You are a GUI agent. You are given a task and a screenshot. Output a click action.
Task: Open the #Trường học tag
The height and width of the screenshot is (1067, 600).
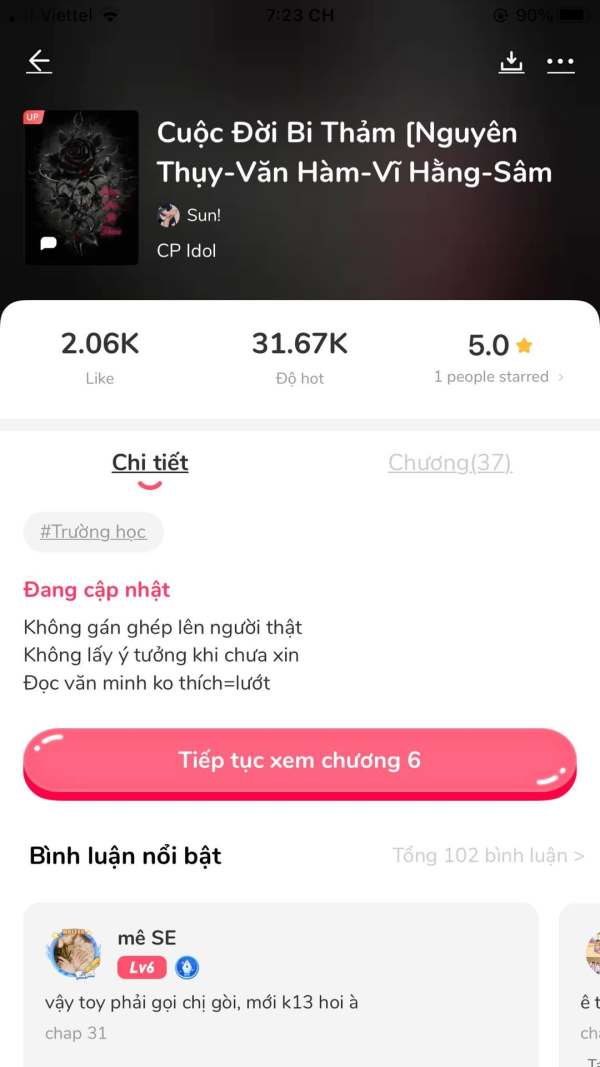click(x=93, y=531)
